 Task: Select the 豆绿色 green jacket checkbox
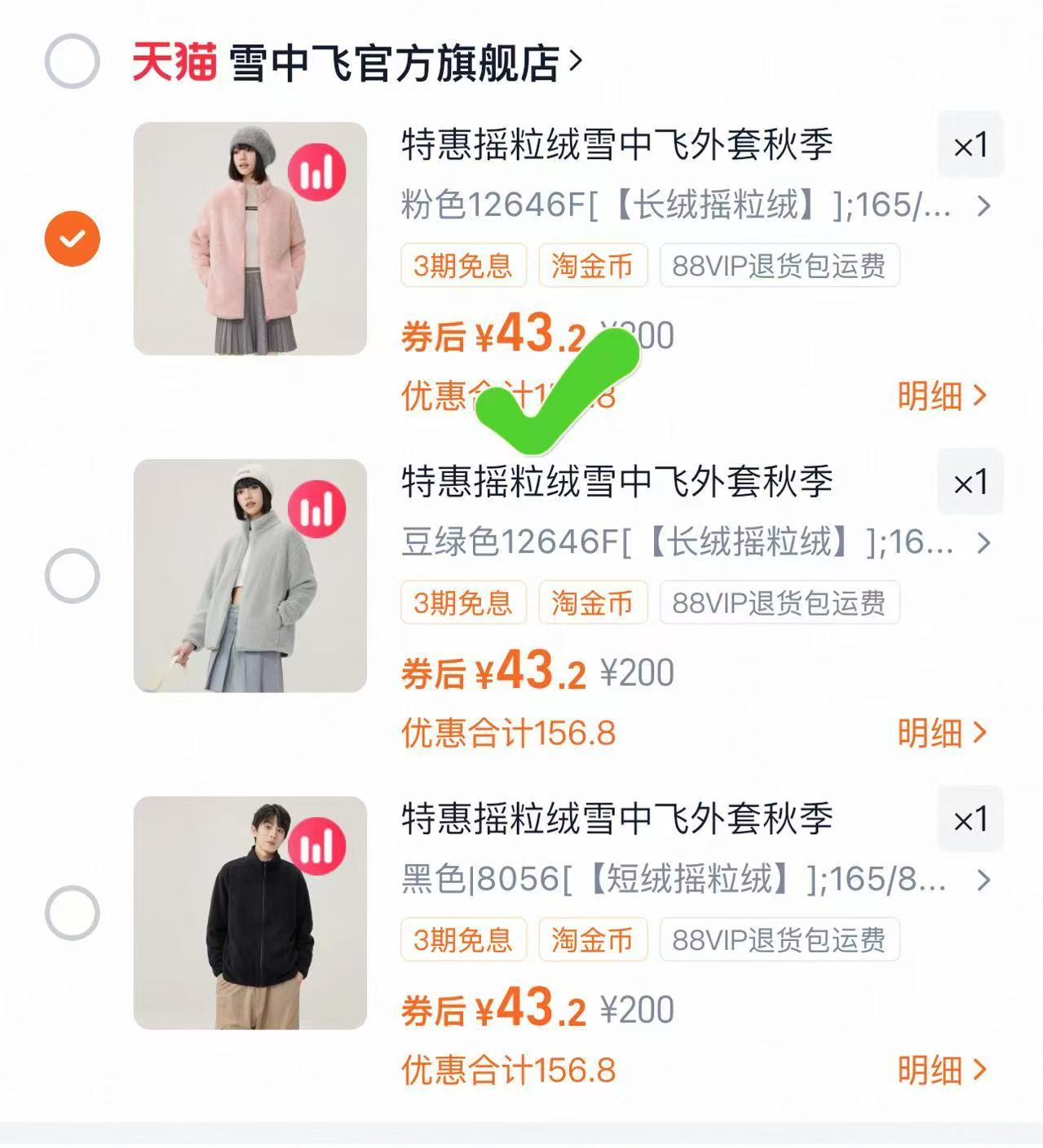tap(72, 575)
